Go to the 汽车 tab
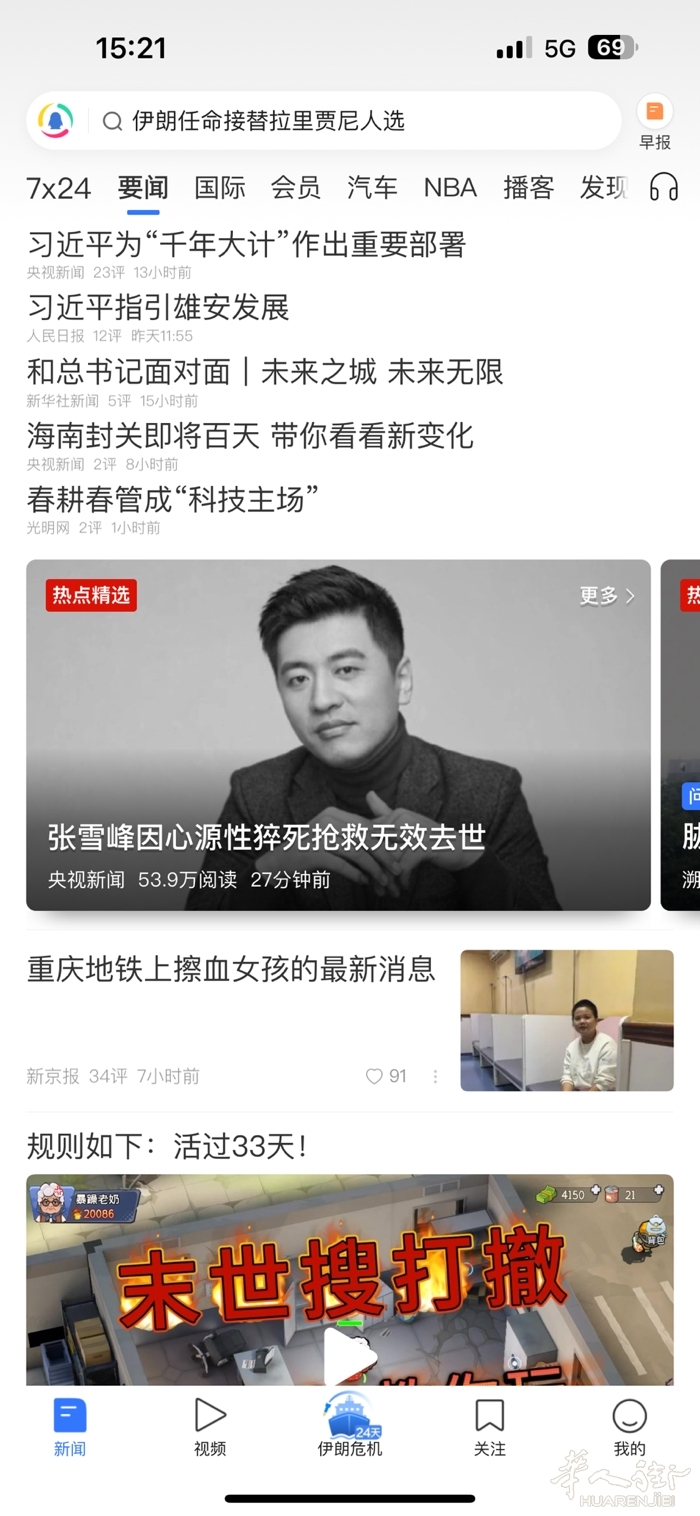The height and width of the screenshot is (1516, 700). (372, 187)
